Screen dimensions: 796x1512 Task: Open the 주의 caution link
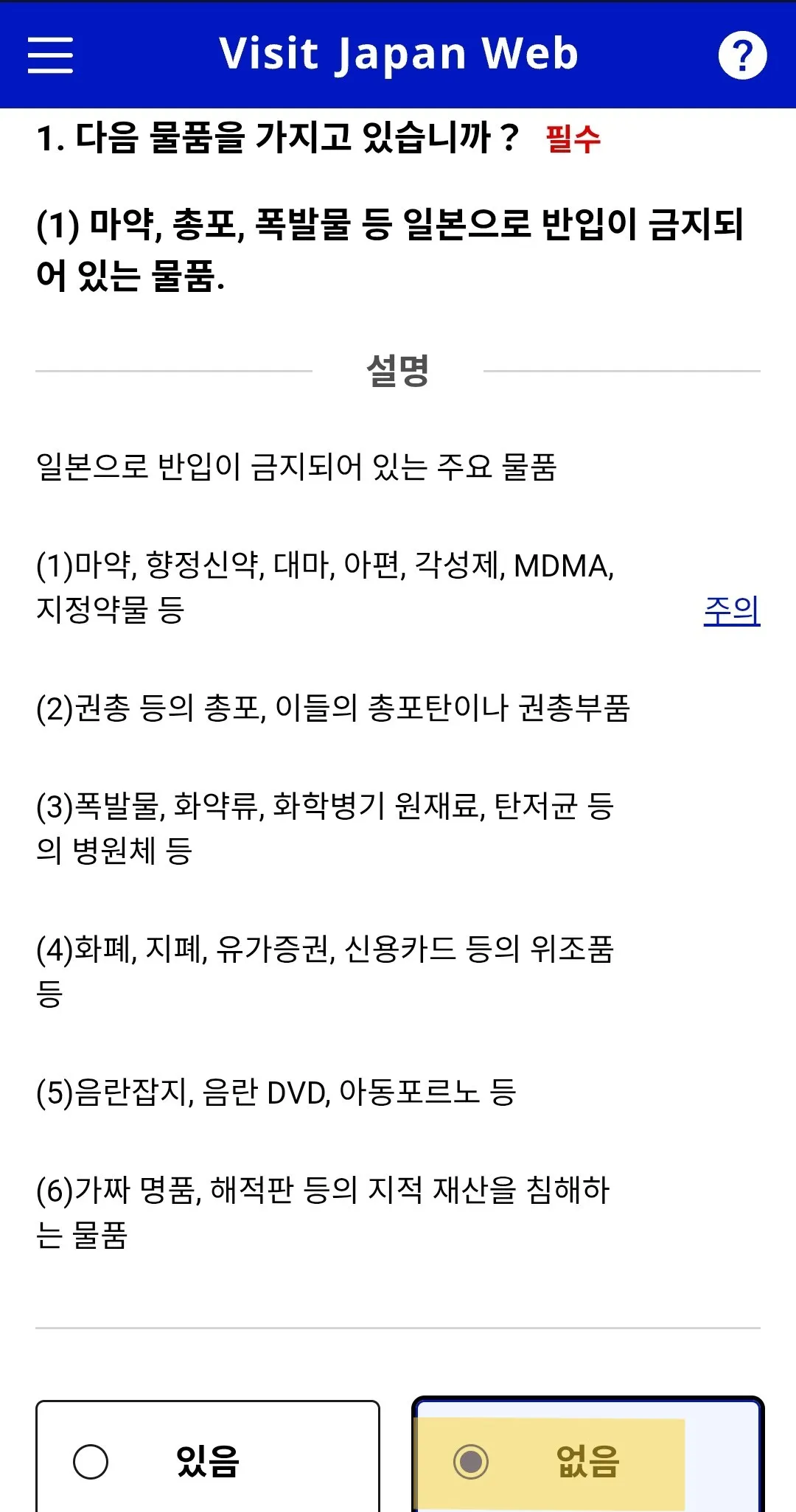[x=731, y=610]
